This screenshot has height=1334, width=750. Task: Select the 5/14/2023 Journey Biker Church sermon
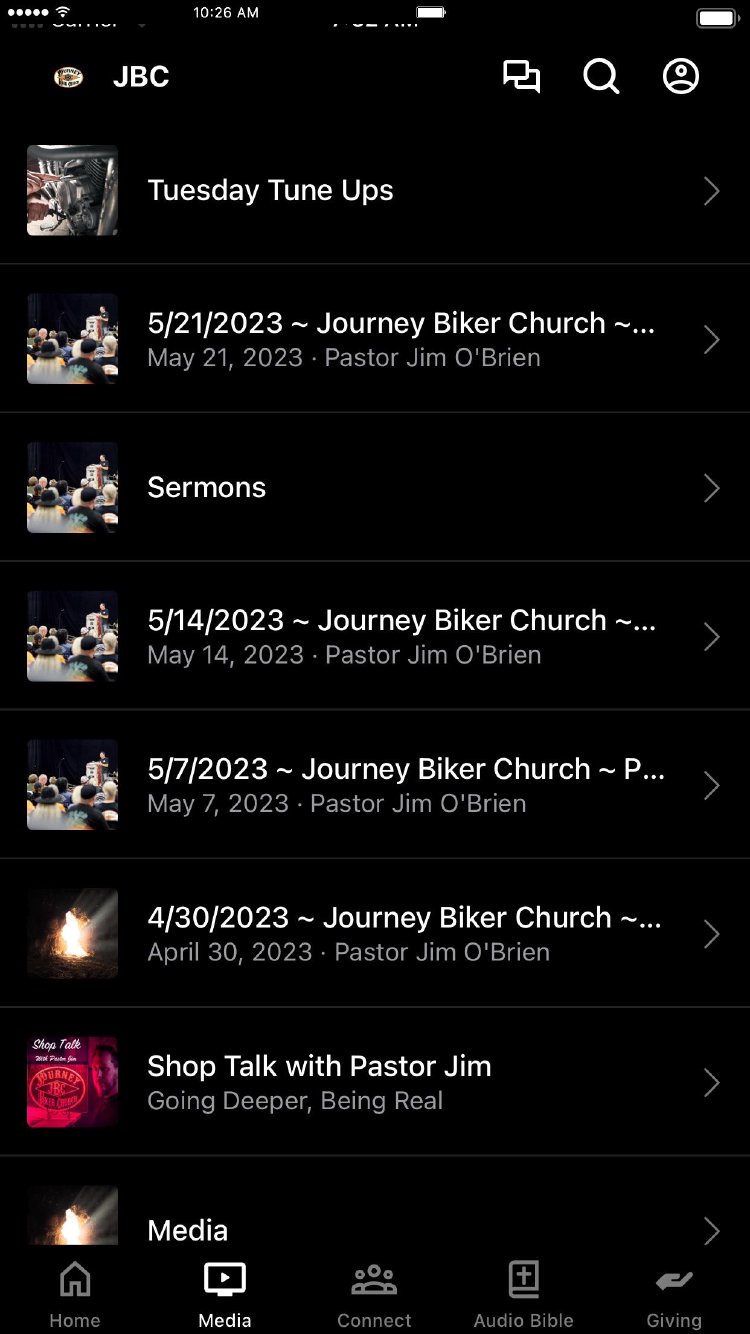(374, 636)
